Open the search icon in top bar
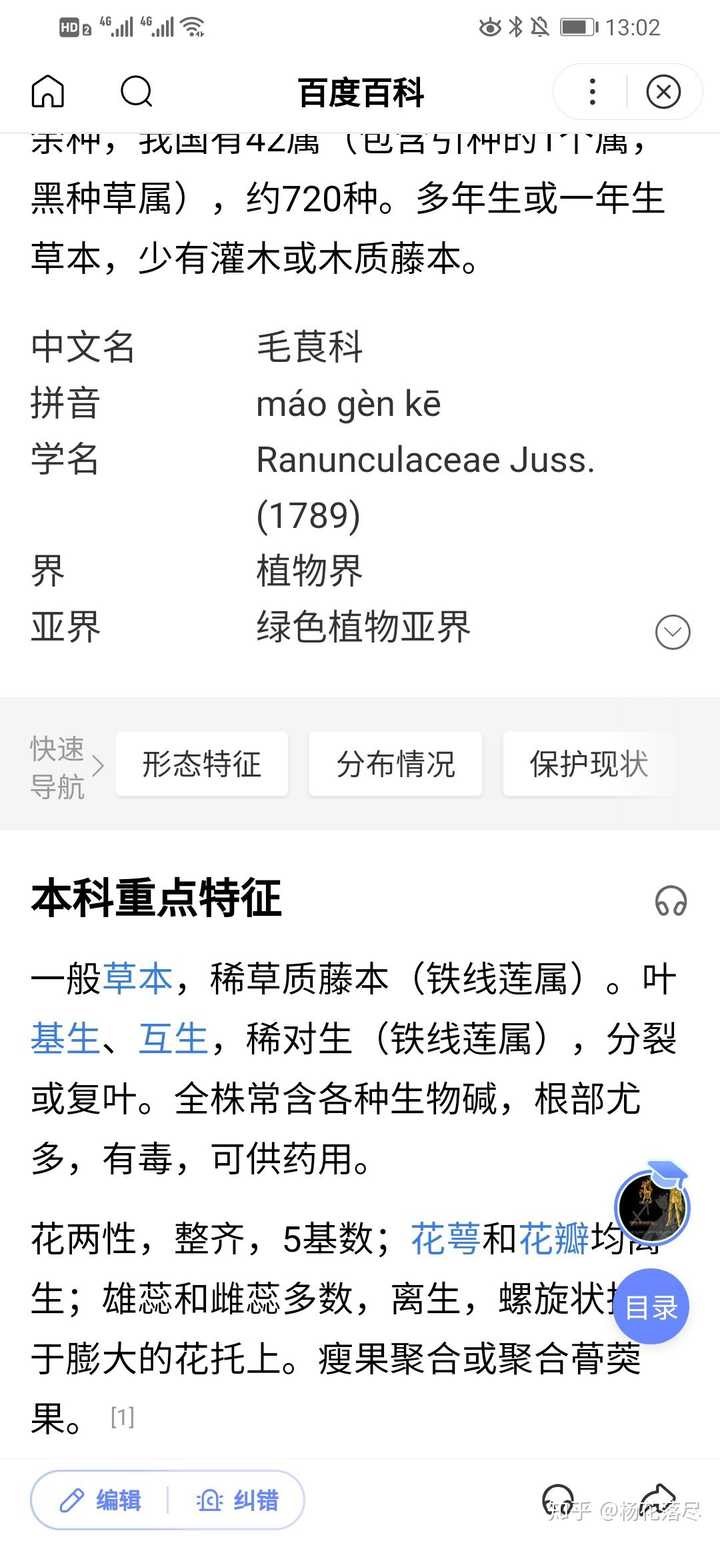Viewport: 720px width, 1541px height. click(136, 92)
